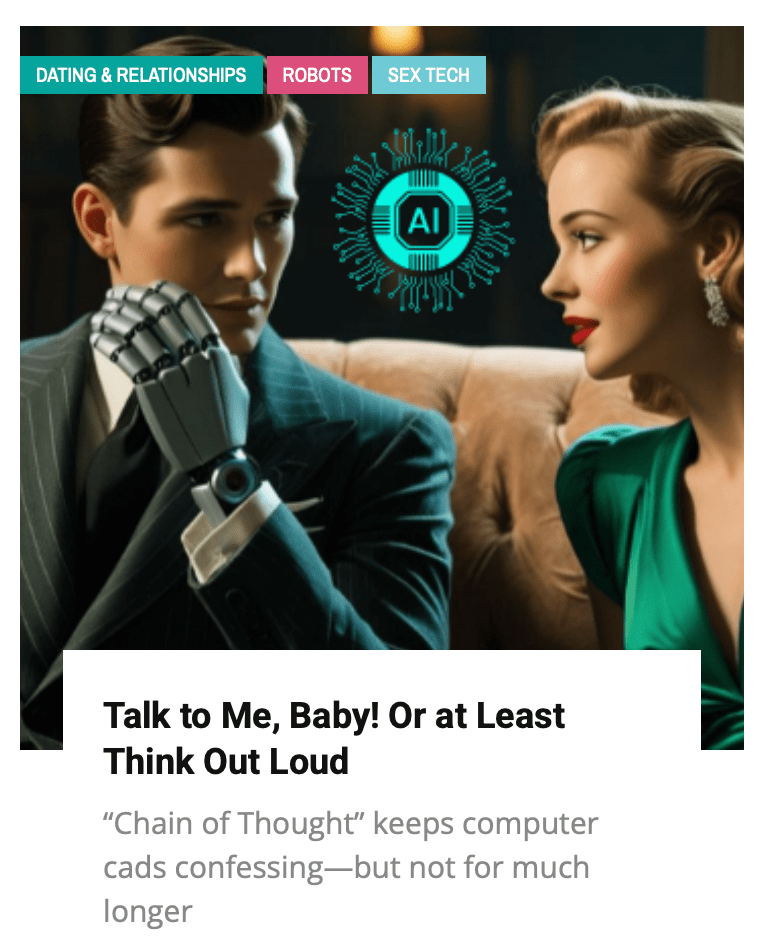Select the Robots category tag

(316, 75)
